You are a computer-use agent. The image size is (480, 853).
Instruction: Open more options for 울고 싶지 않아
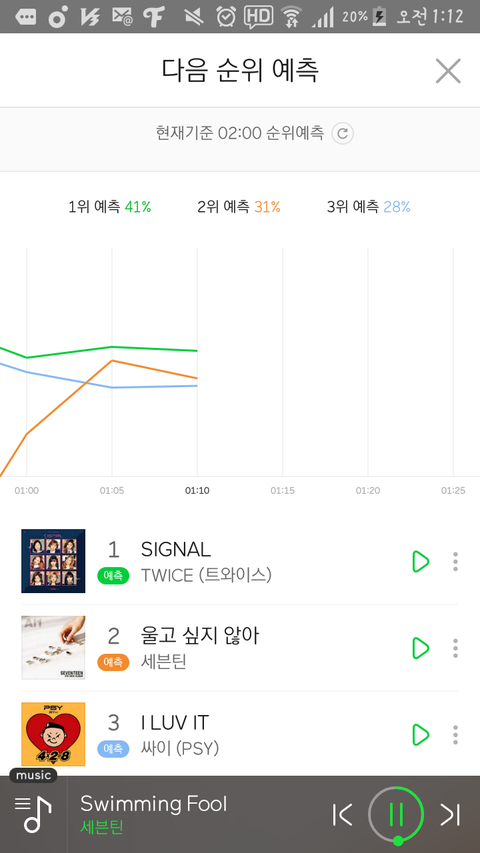coord(456,648)
